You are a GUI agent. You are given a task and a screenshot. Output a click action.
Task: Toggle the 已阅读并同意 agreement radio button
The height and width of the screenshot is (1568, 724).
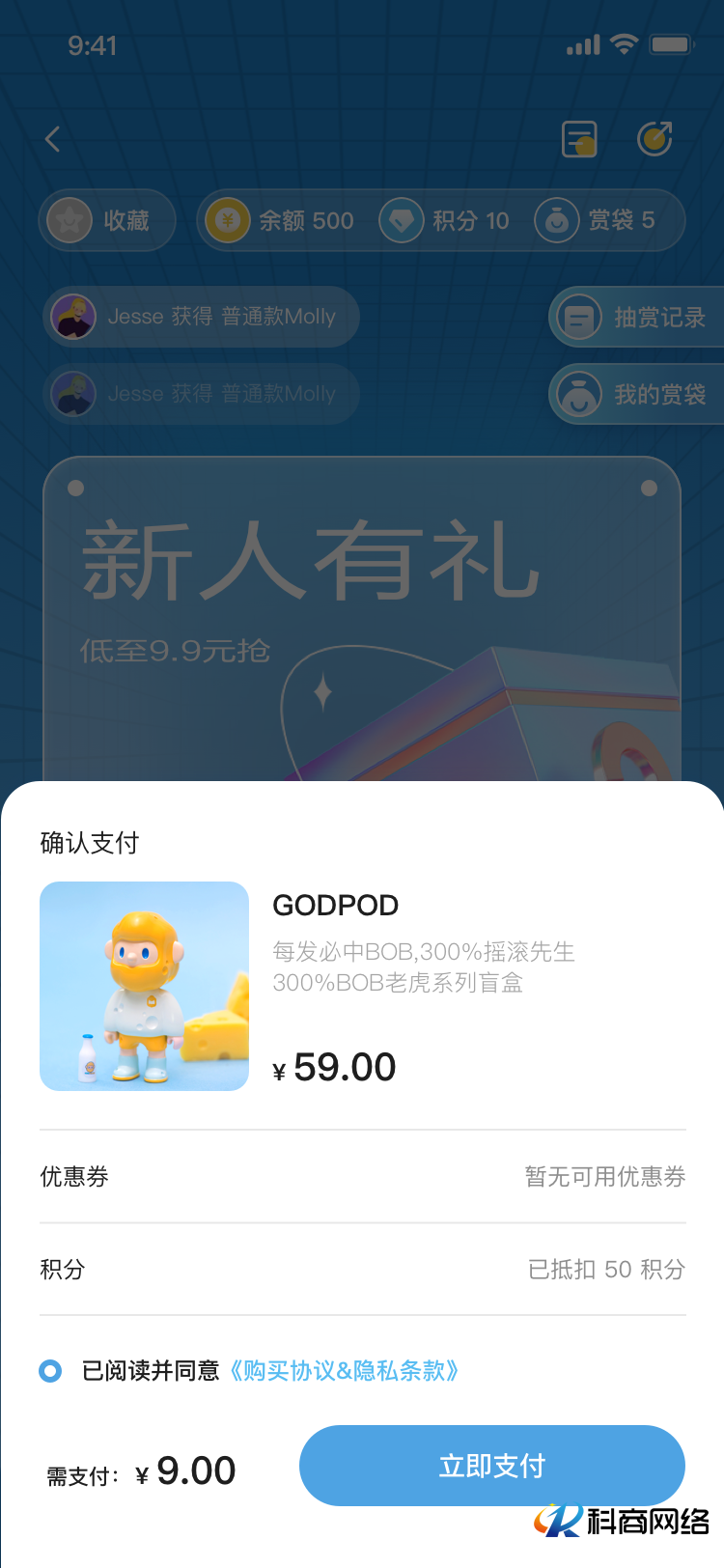[x=50, y=1370]
